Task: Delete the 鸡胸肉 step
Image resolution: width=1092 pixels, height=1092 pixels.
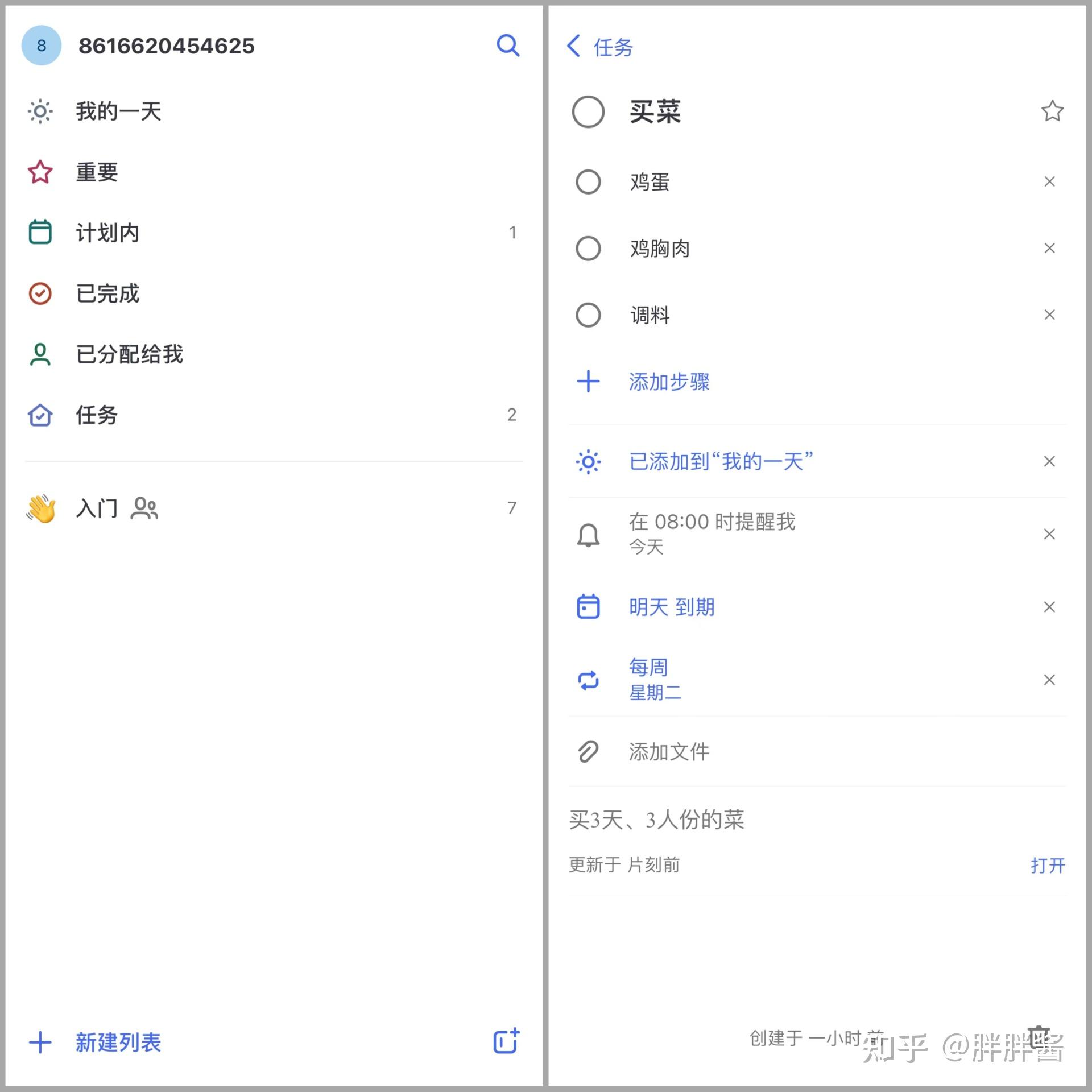Action: 1049,249
